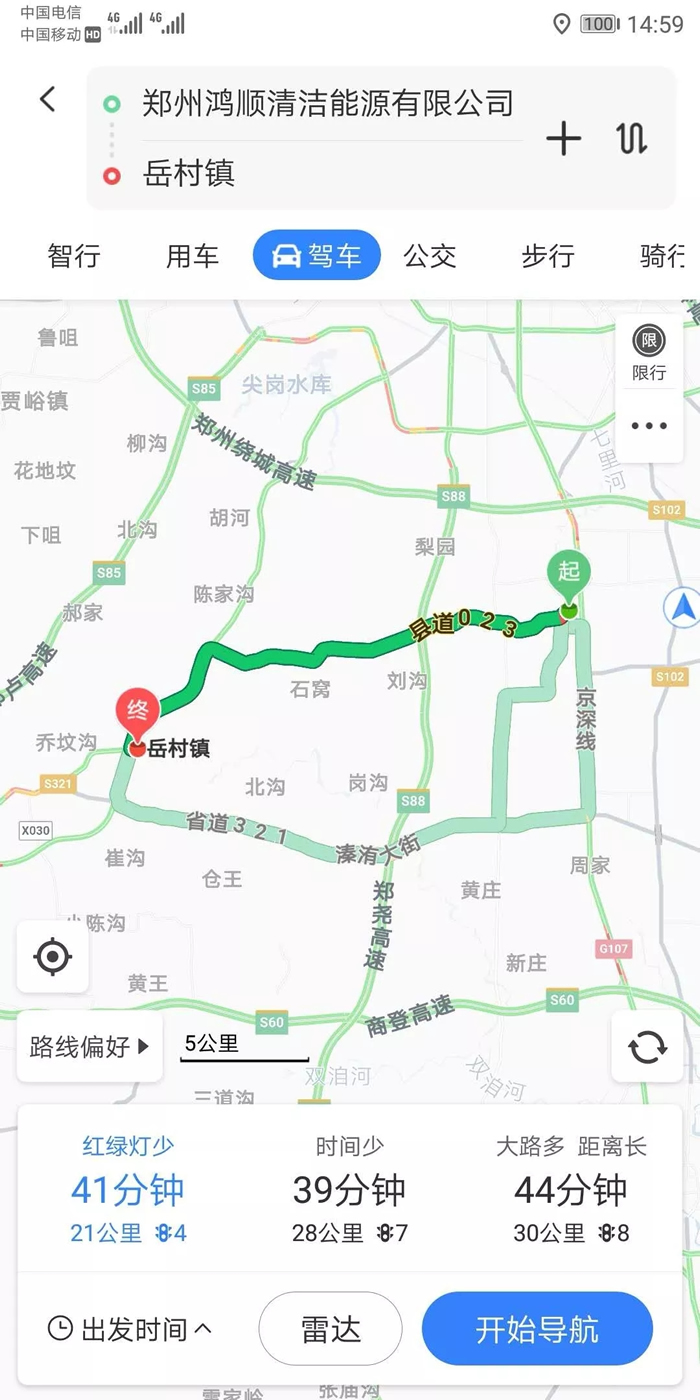
Task: Open the three-dot more options on map
Action: [x=649, y=426]
